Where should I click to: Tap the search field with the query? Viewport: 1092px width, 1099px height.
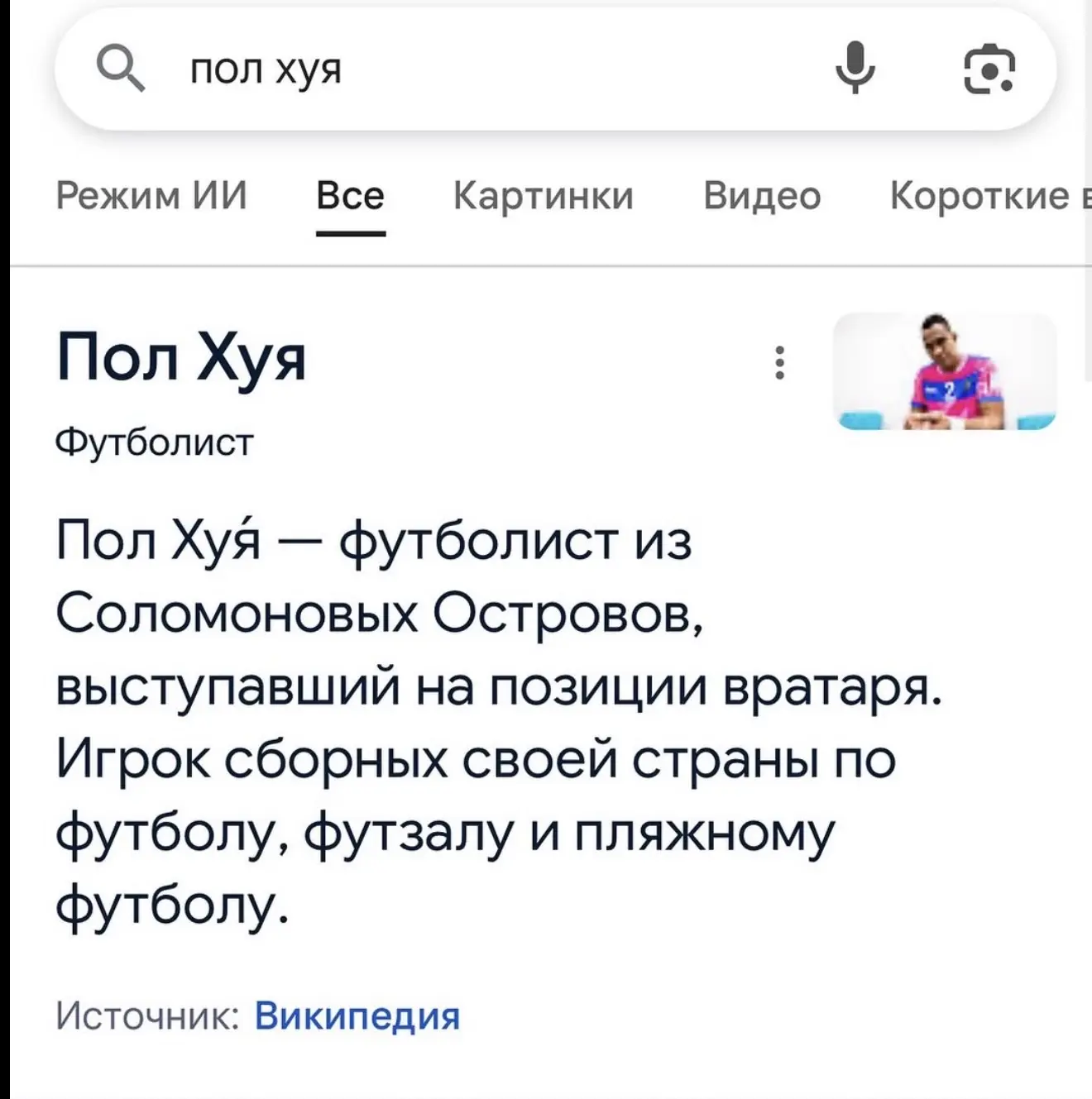463,69
